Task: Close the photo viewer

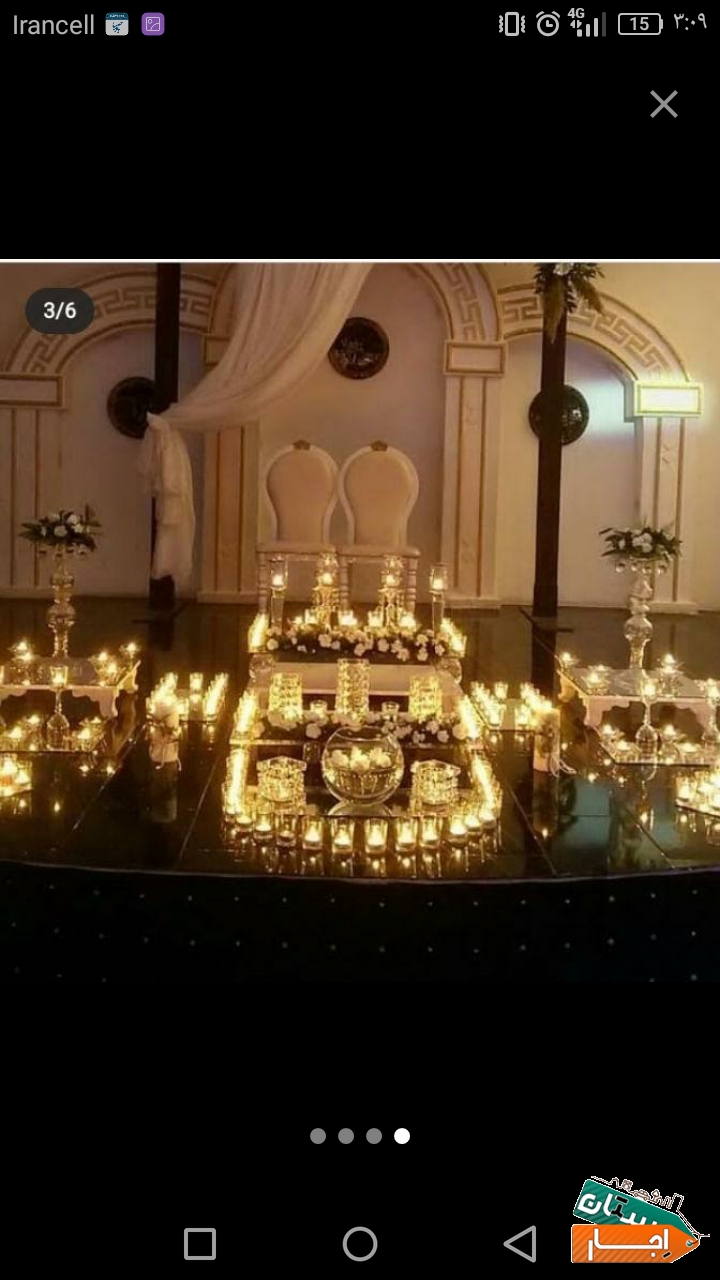Action: tap(664, 104)
